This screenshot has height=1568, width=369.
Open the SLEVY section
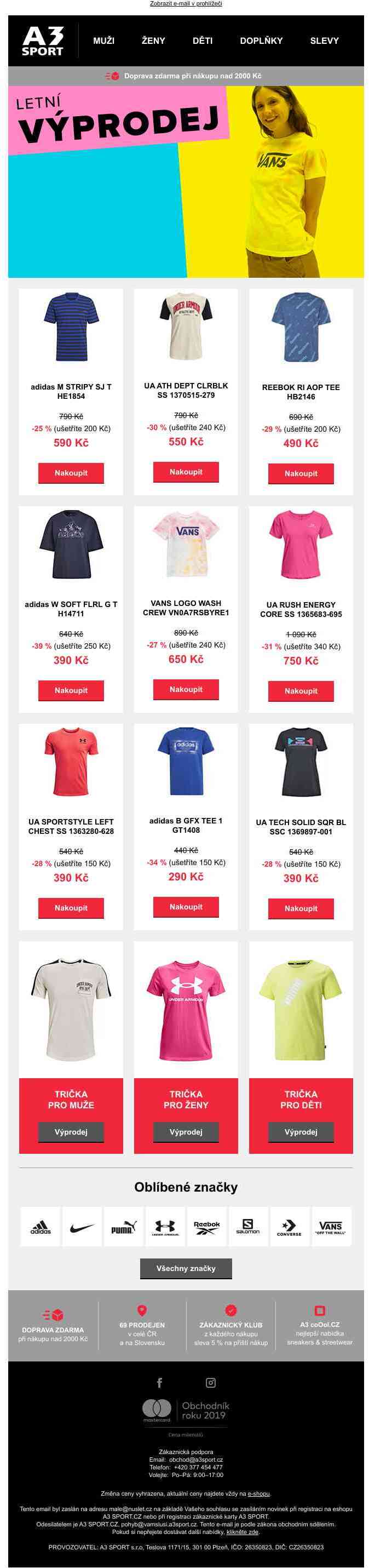point(324,41)
